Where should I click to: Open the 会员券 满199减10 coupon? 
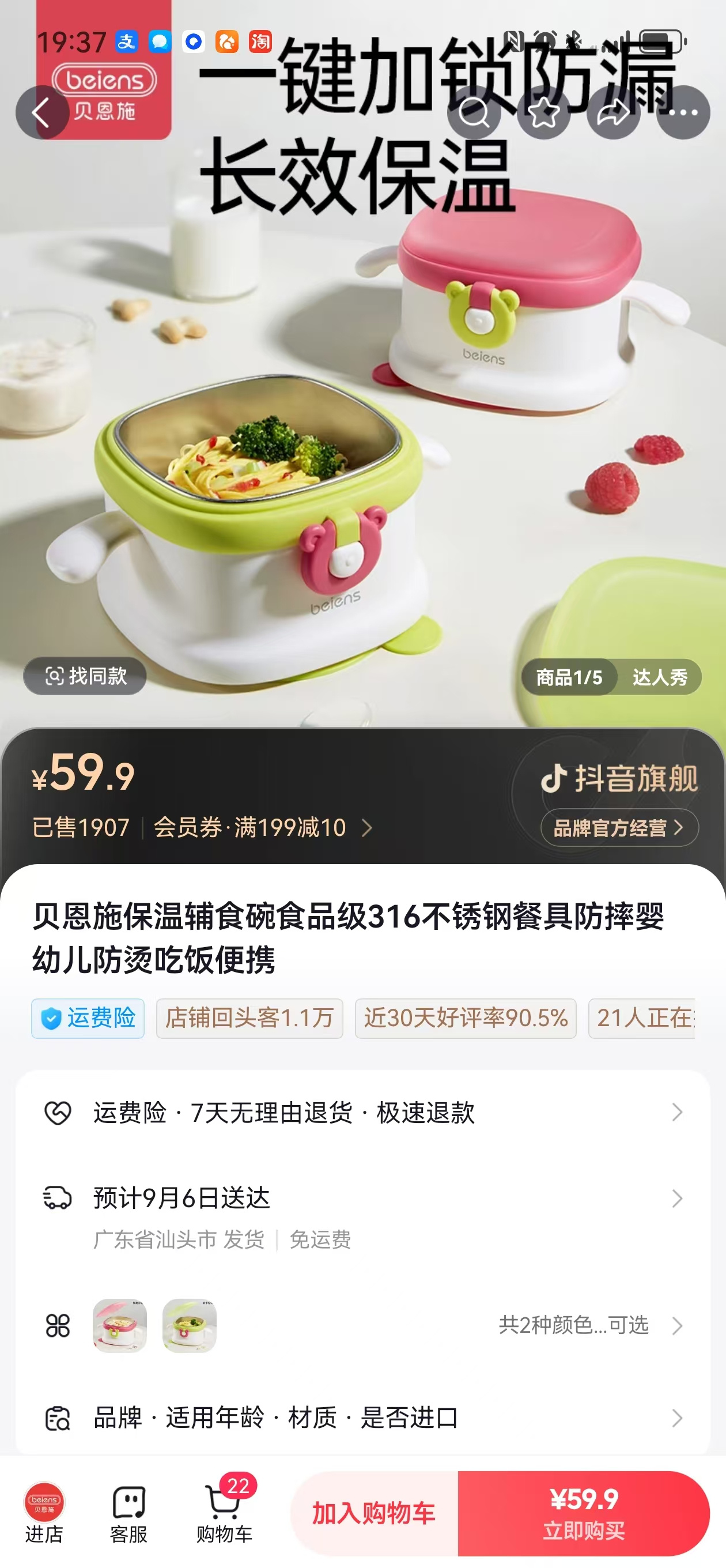click(x=263, y=828)
